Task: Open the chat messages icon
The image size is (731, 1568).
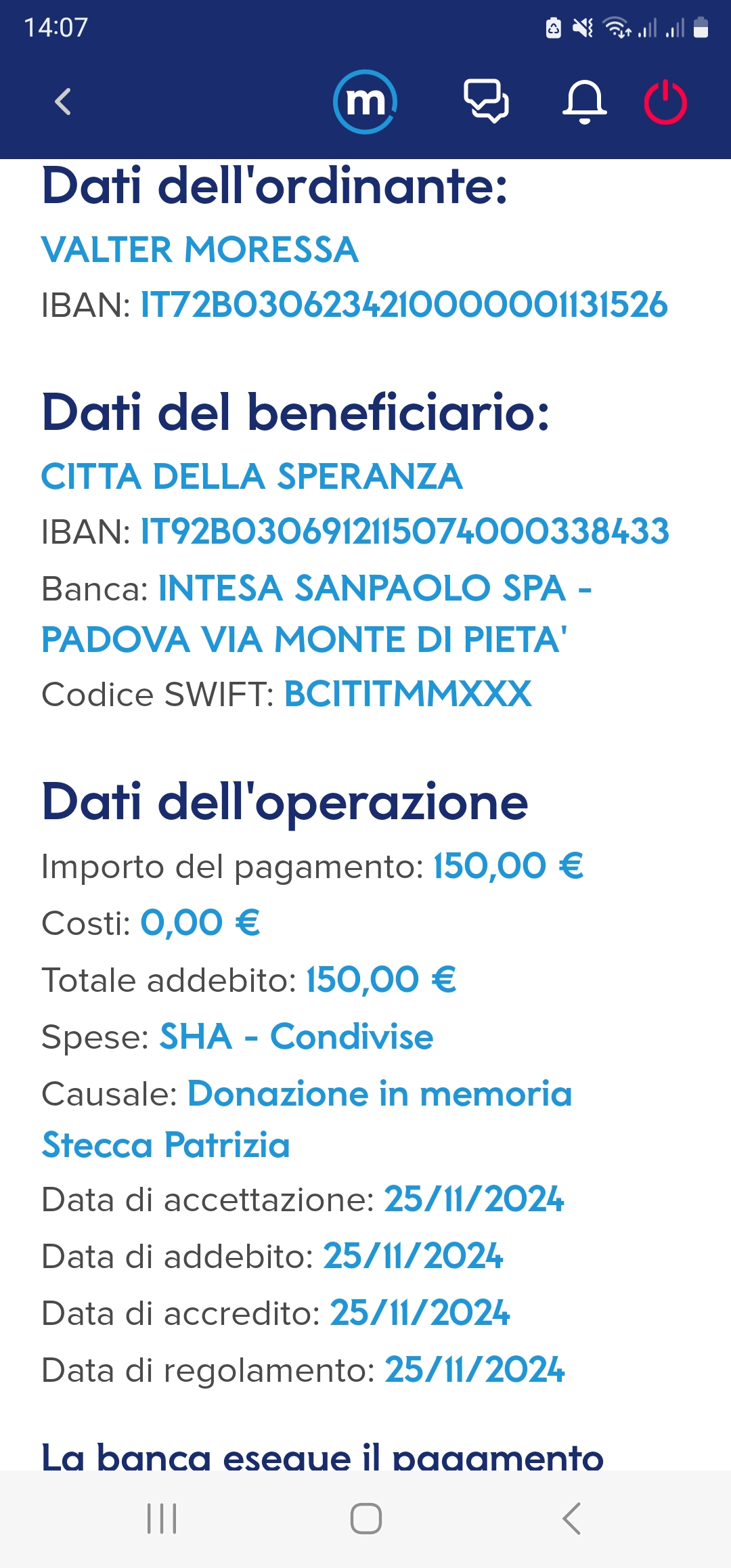Action: tap(486, 102)
